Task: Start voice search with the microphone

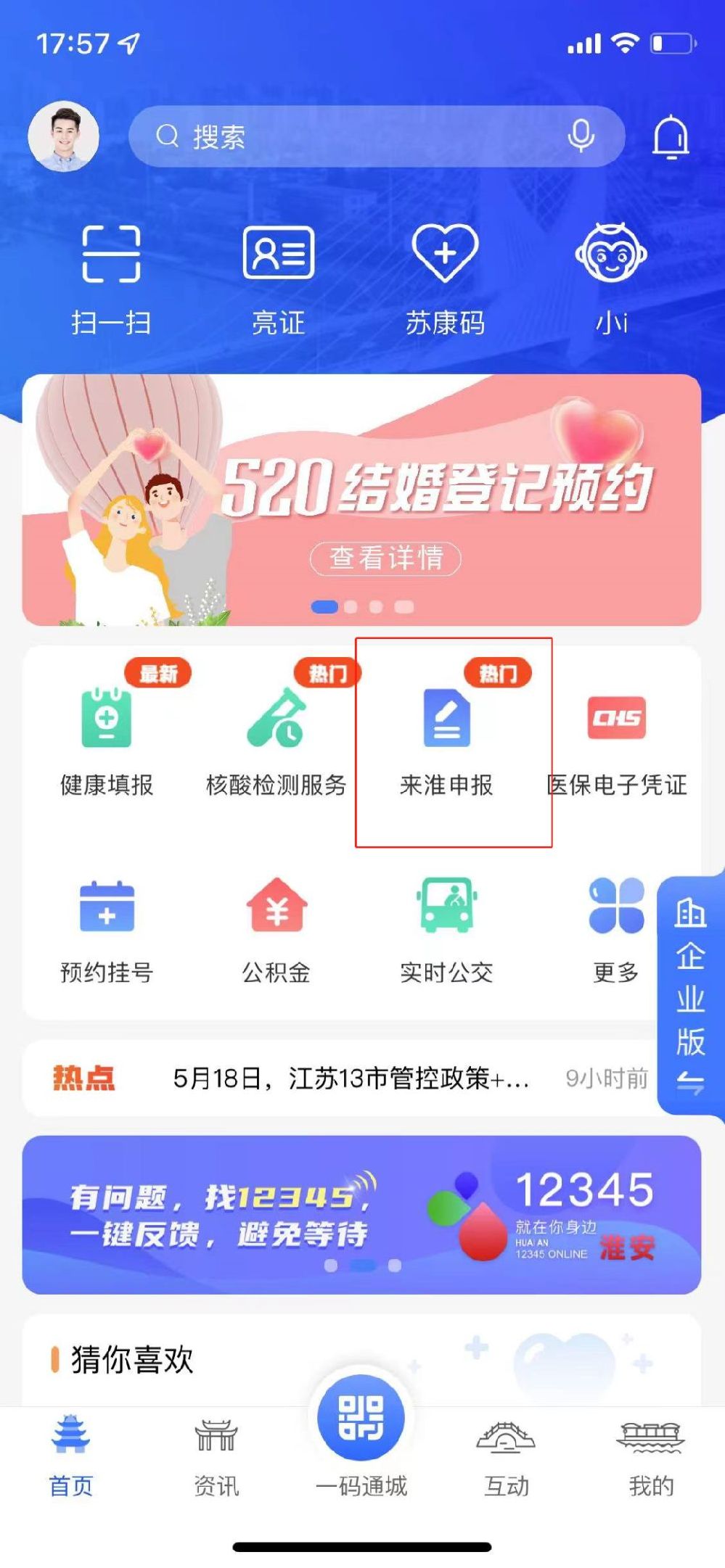Action: pyautogui.click(x=581, y=136)
